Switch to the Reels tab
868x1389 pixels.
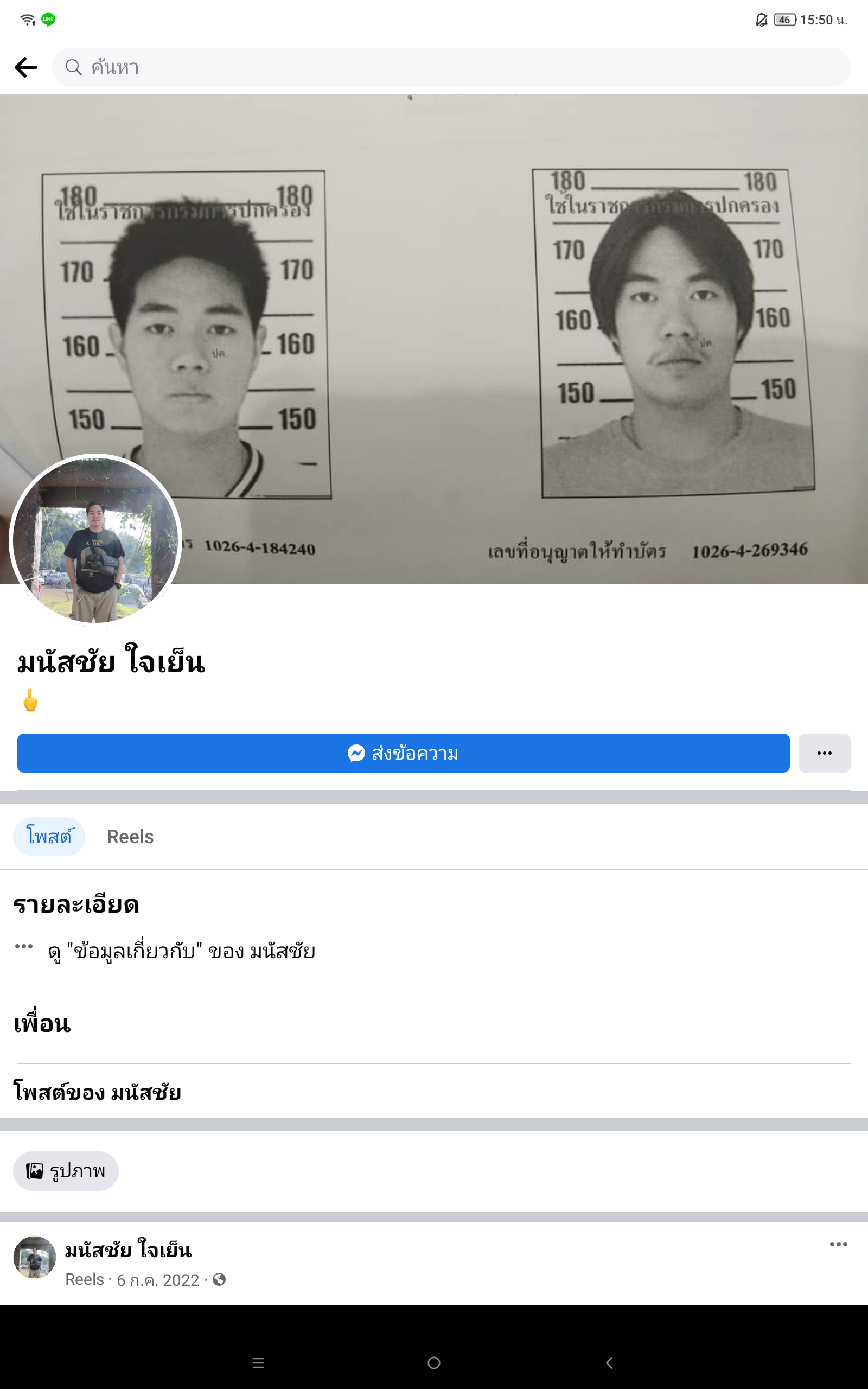pos(130,836)
